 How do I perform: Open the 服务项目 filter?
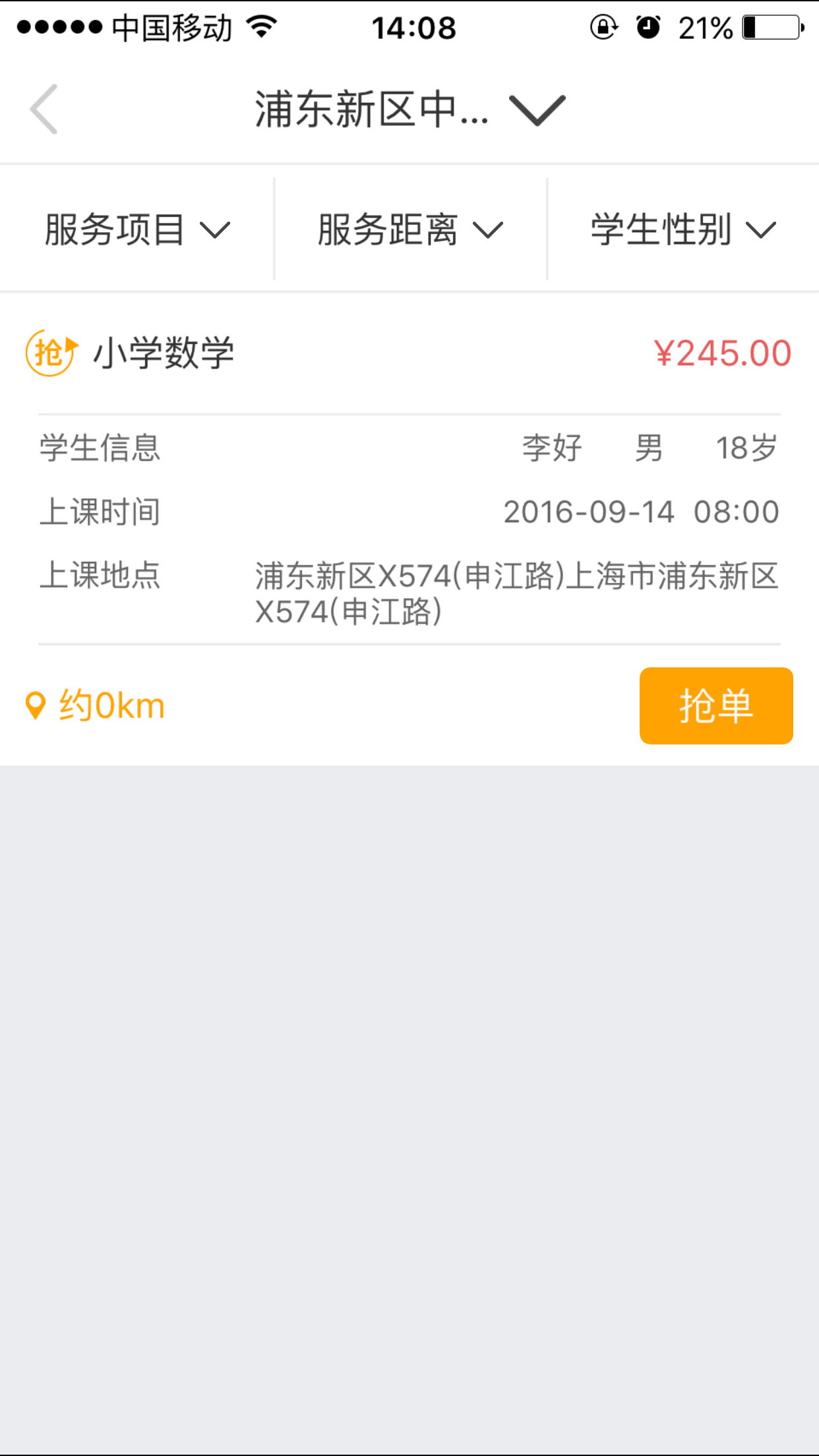[136, 229]
